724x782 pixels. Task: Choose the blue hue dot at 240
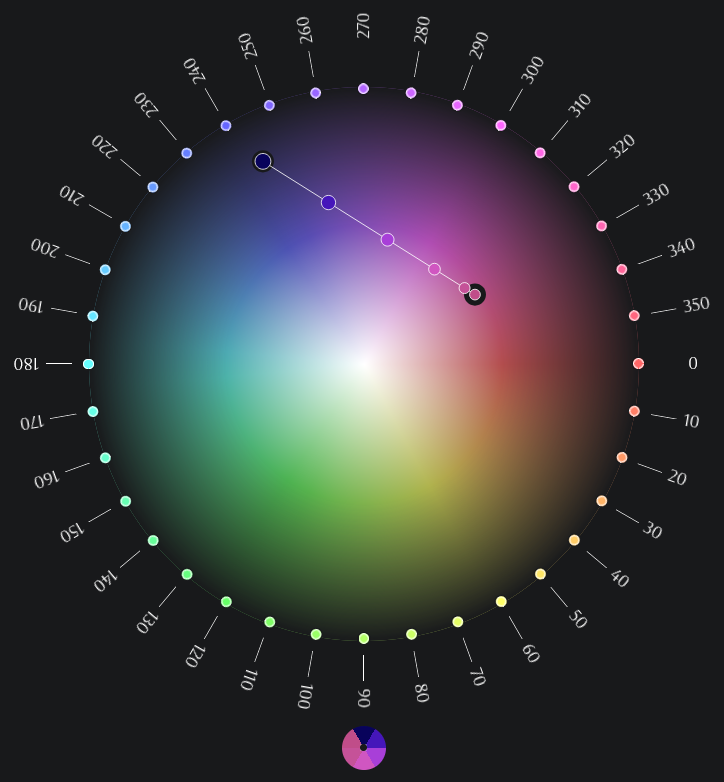226,126
